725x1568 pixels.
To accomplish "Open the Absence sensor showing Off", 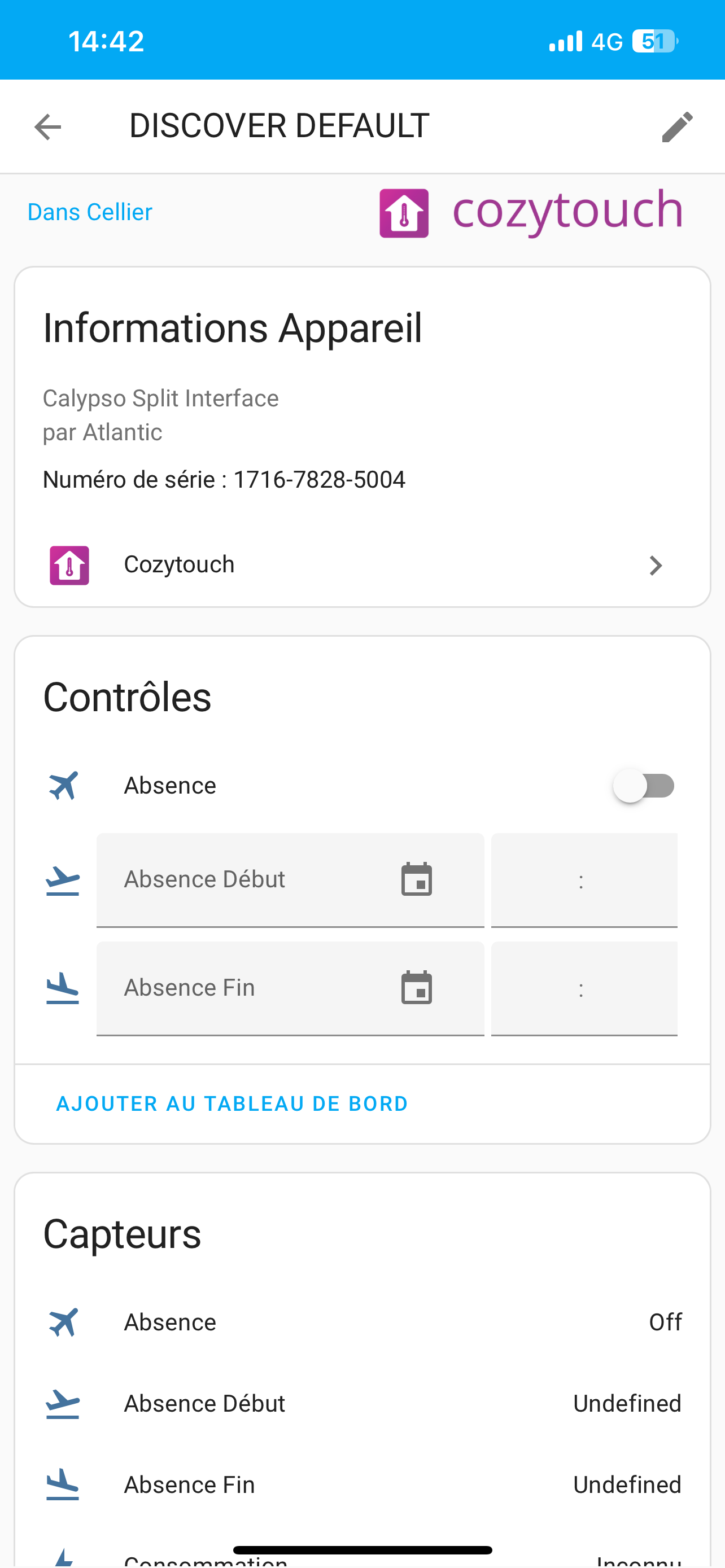I will point(362,1322).
